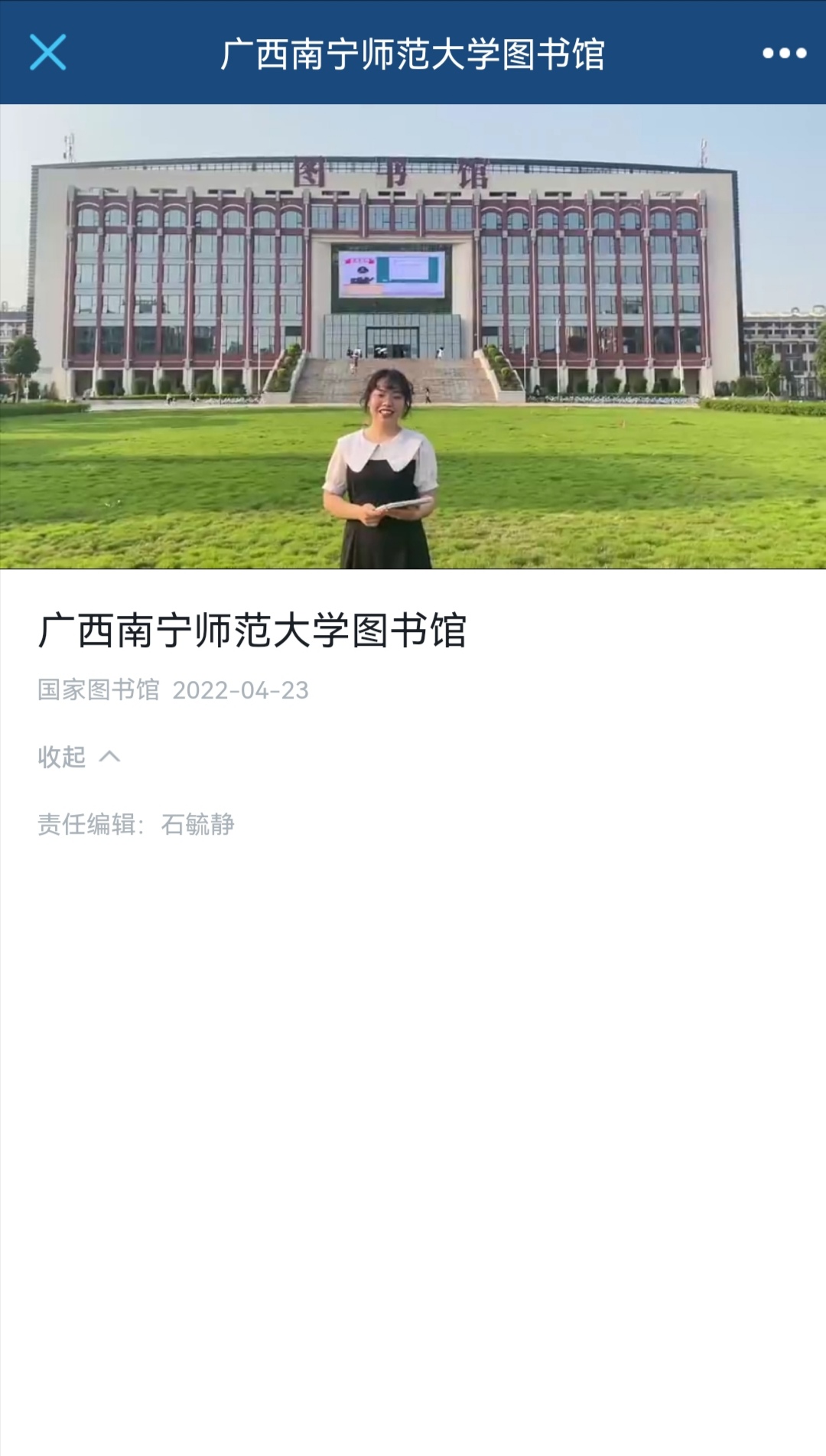Collapse details with the 收起 expander

[x=79, y=757]
